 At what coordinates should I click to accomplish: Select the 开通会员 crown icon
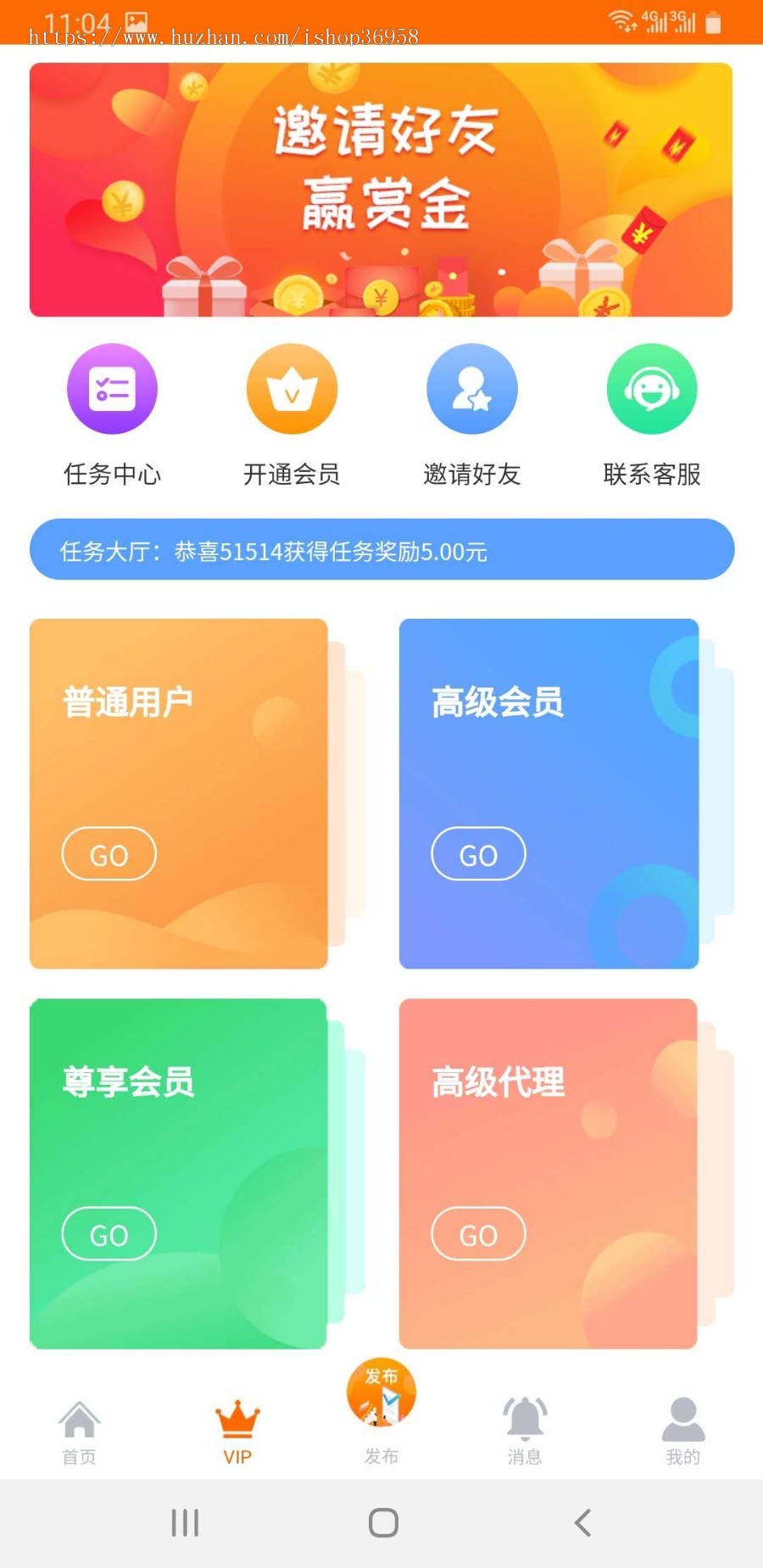(292, 388)
